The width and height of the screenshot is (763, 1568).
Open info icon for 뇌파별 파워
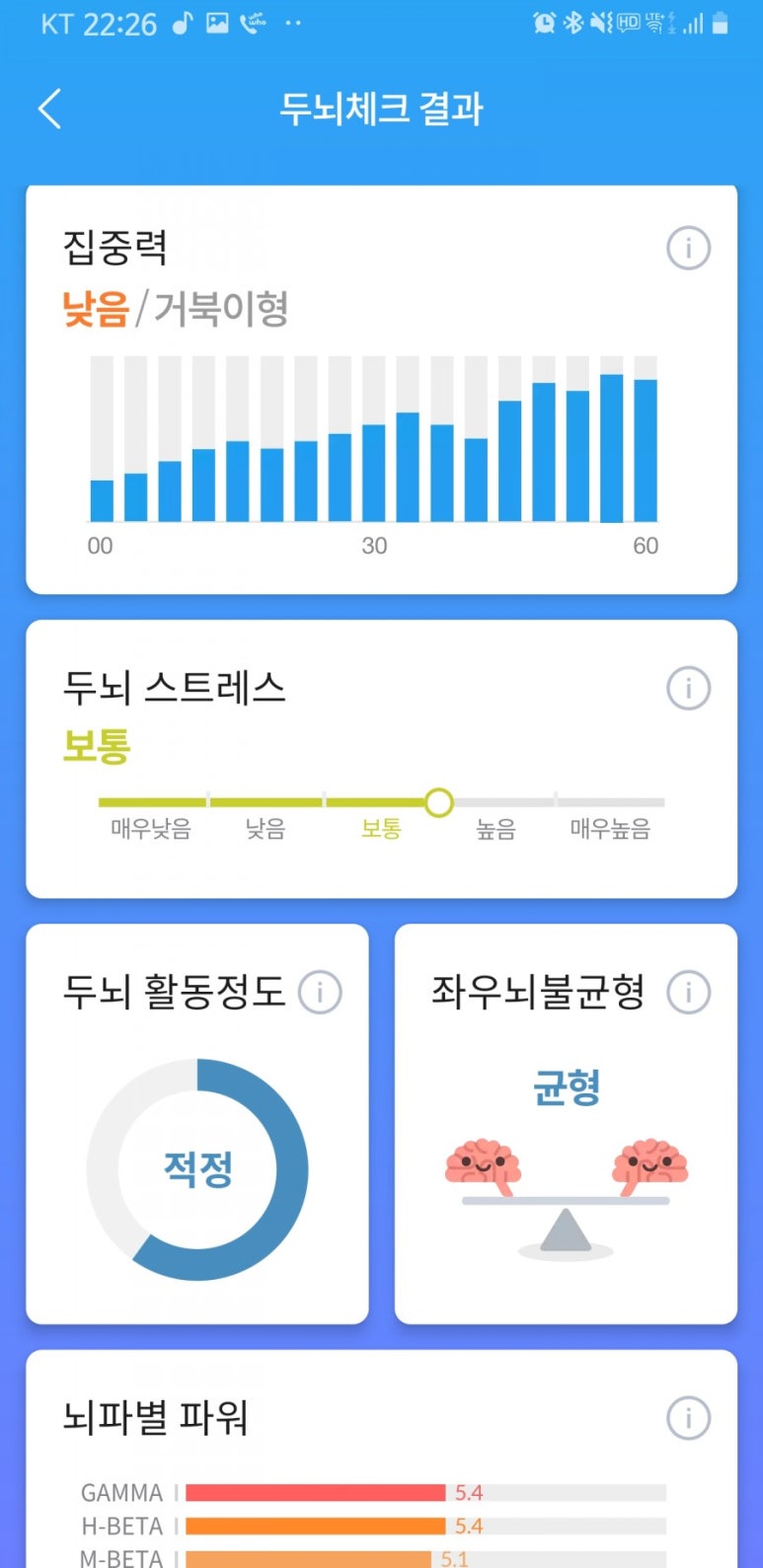[x=688, y=1418]
